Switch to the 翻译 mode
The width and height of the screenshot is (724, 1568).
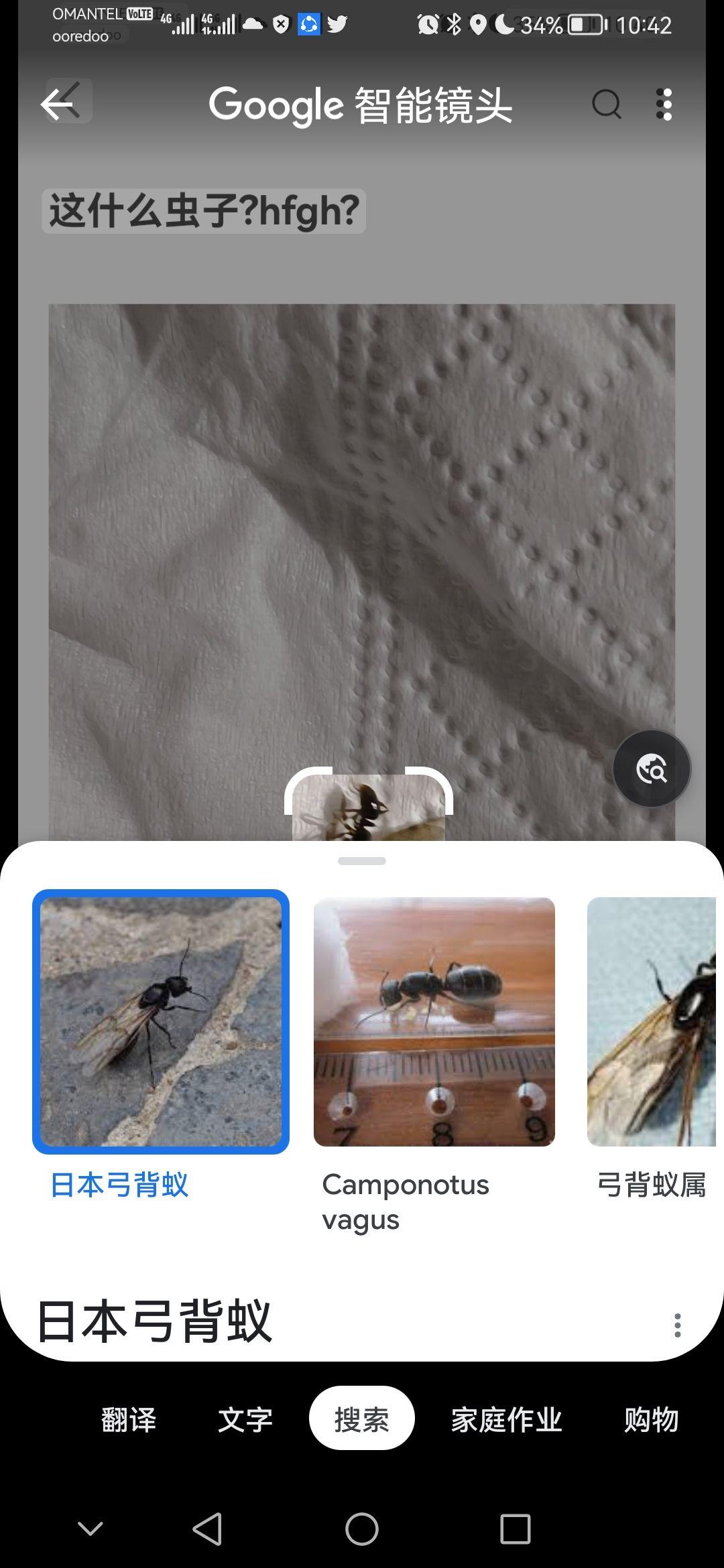click(x=129, y=1419)
